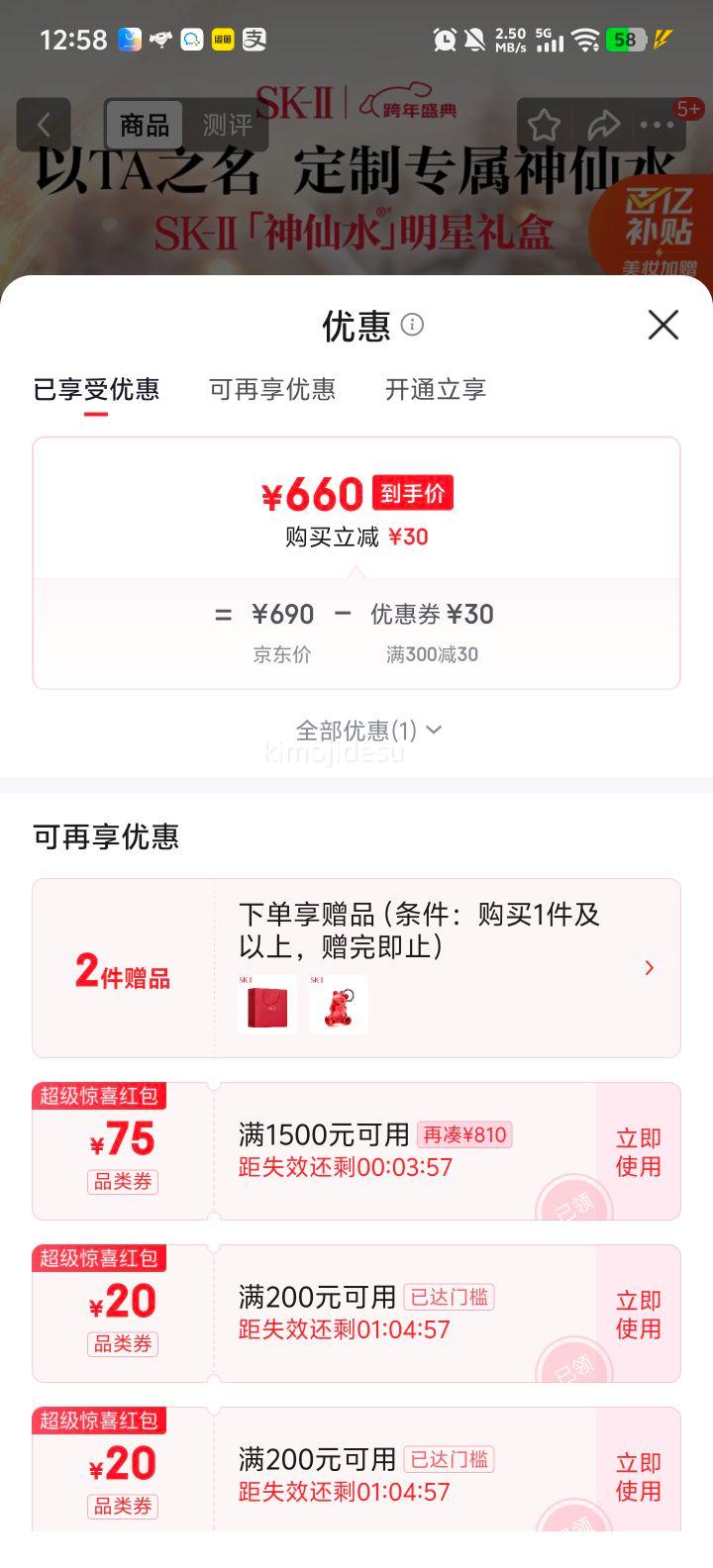Image resolution: width=713 pixels, height=1568 pixels.
Task: Tap 立即使用 on the ¥75 coupon
Action: pyautogui.click(x=638, y=1151)
